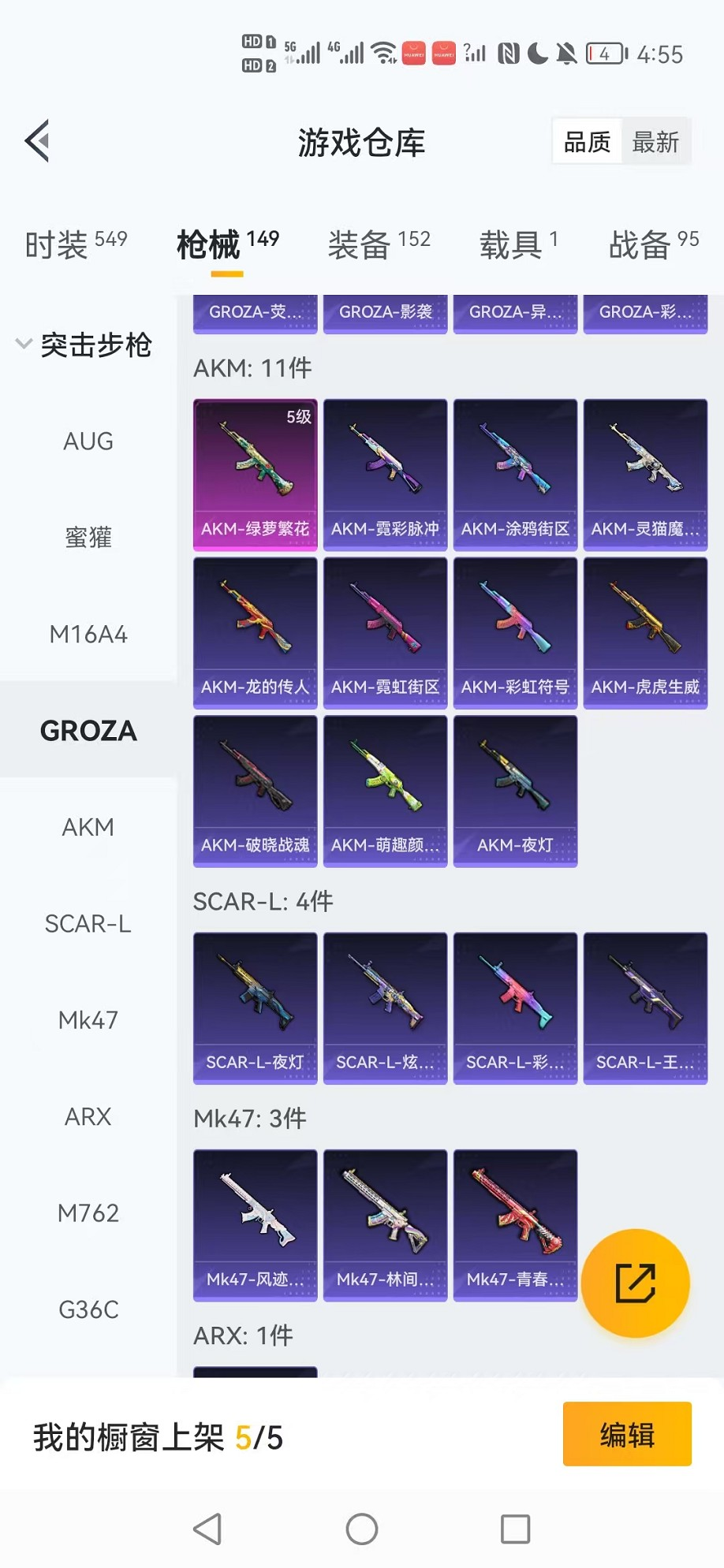Screen dimensions: 724x1568
Task: Go to the system home screen
Action: click(362, 1529)
